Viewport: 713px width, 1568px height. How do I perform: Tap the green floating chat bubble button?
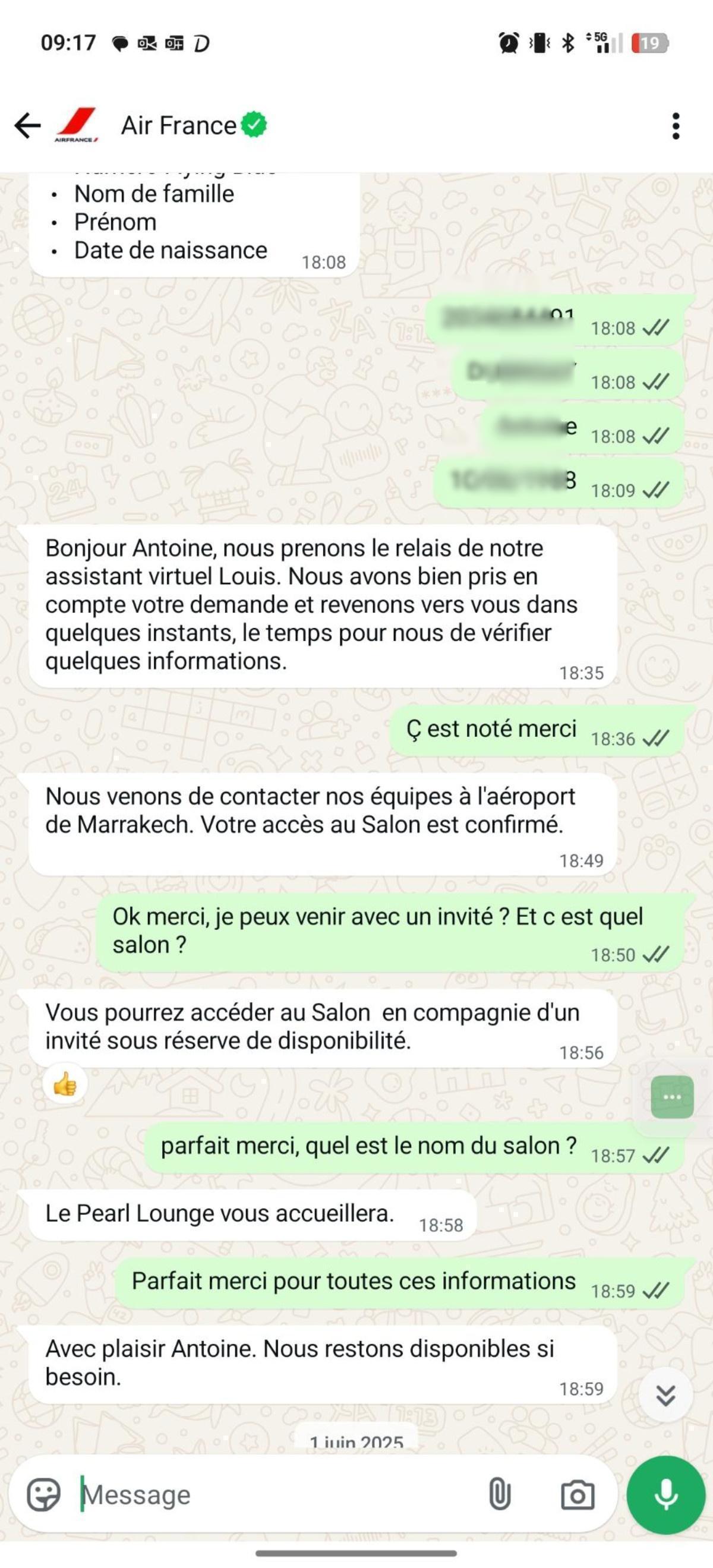point(671,1097)
